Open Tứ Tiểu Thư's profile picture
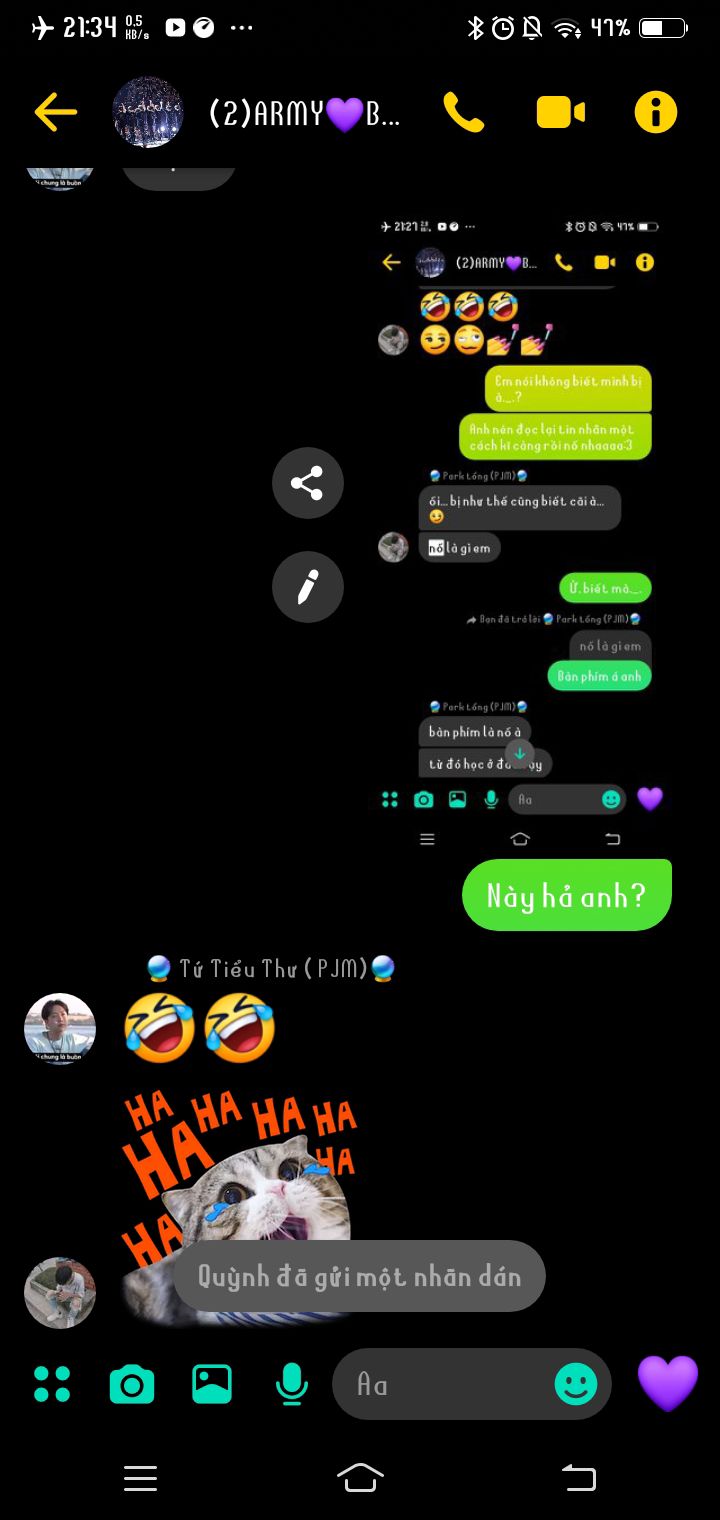The width and height of the screenshot is (720, 1520). (60, 1028)
